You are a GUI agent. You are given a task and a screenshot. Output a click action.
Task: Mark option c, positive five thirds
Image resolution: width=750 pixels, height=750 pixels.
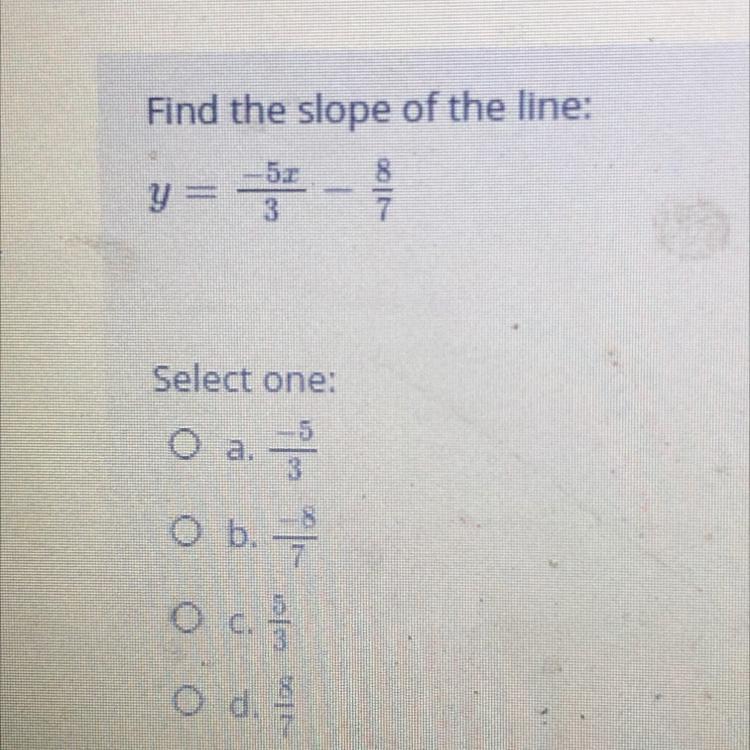click(x=184, y=598)
